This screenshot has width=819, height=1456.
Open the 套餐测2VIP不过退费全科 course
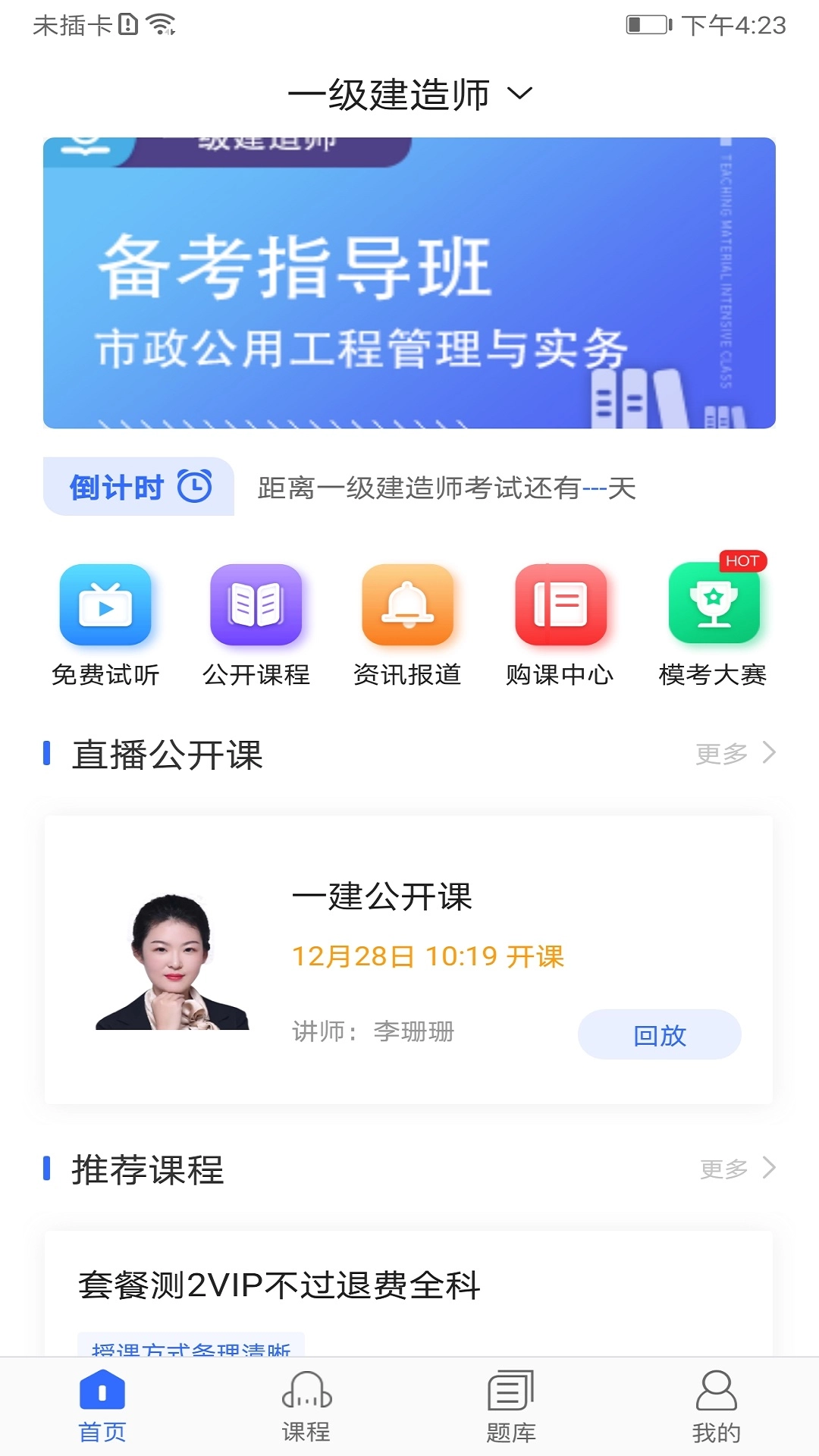click(x=279, y=1285)
